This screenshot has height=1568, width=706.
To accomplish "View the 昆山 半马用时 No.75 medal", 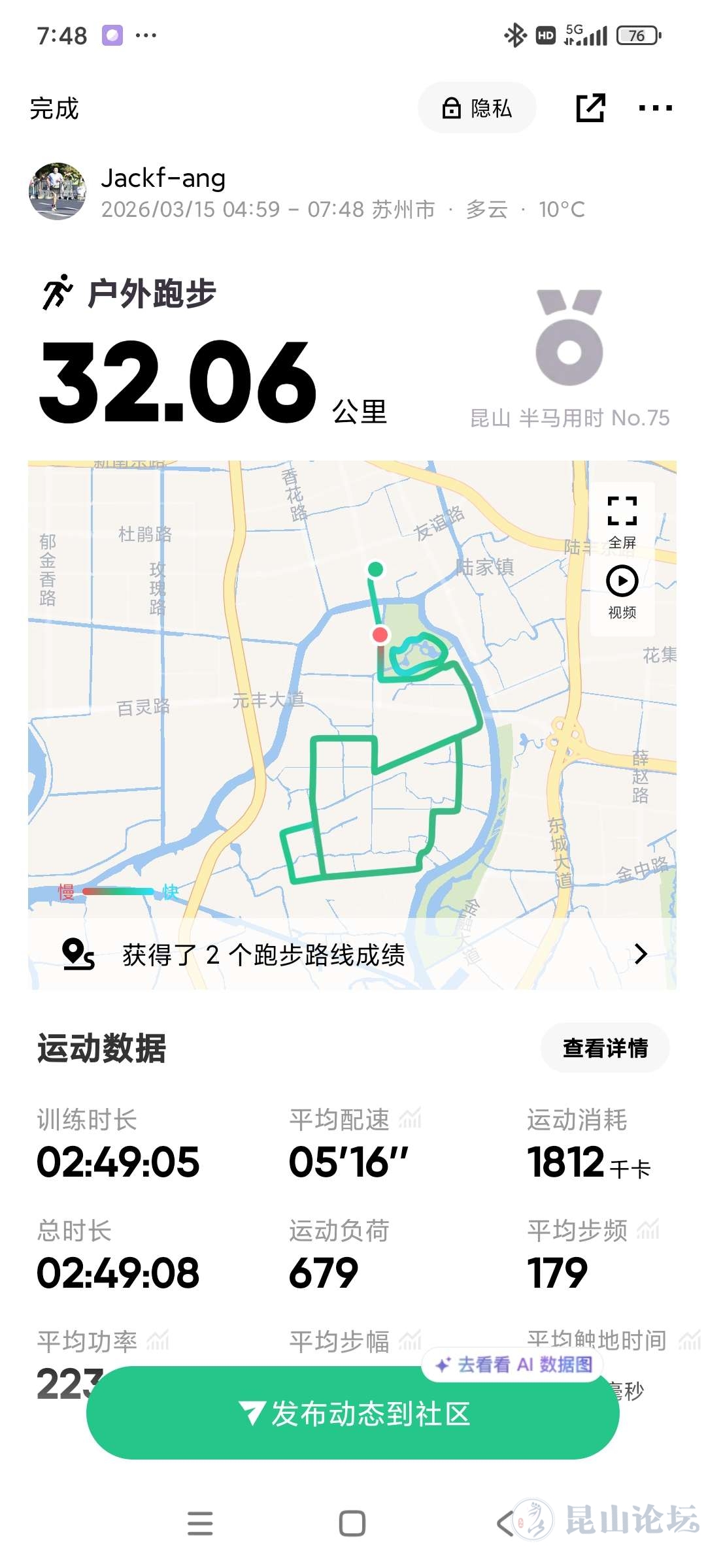I will pyautogui.click(x=569, y=340).
